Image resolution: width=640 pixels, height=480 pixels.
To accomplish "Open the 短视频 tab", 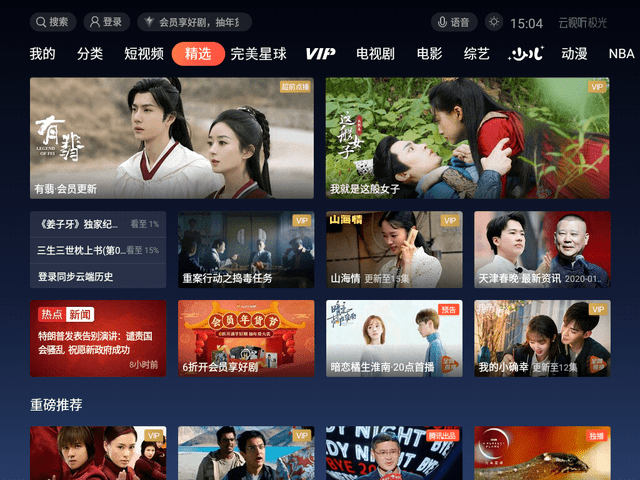I will click(144, 54).
